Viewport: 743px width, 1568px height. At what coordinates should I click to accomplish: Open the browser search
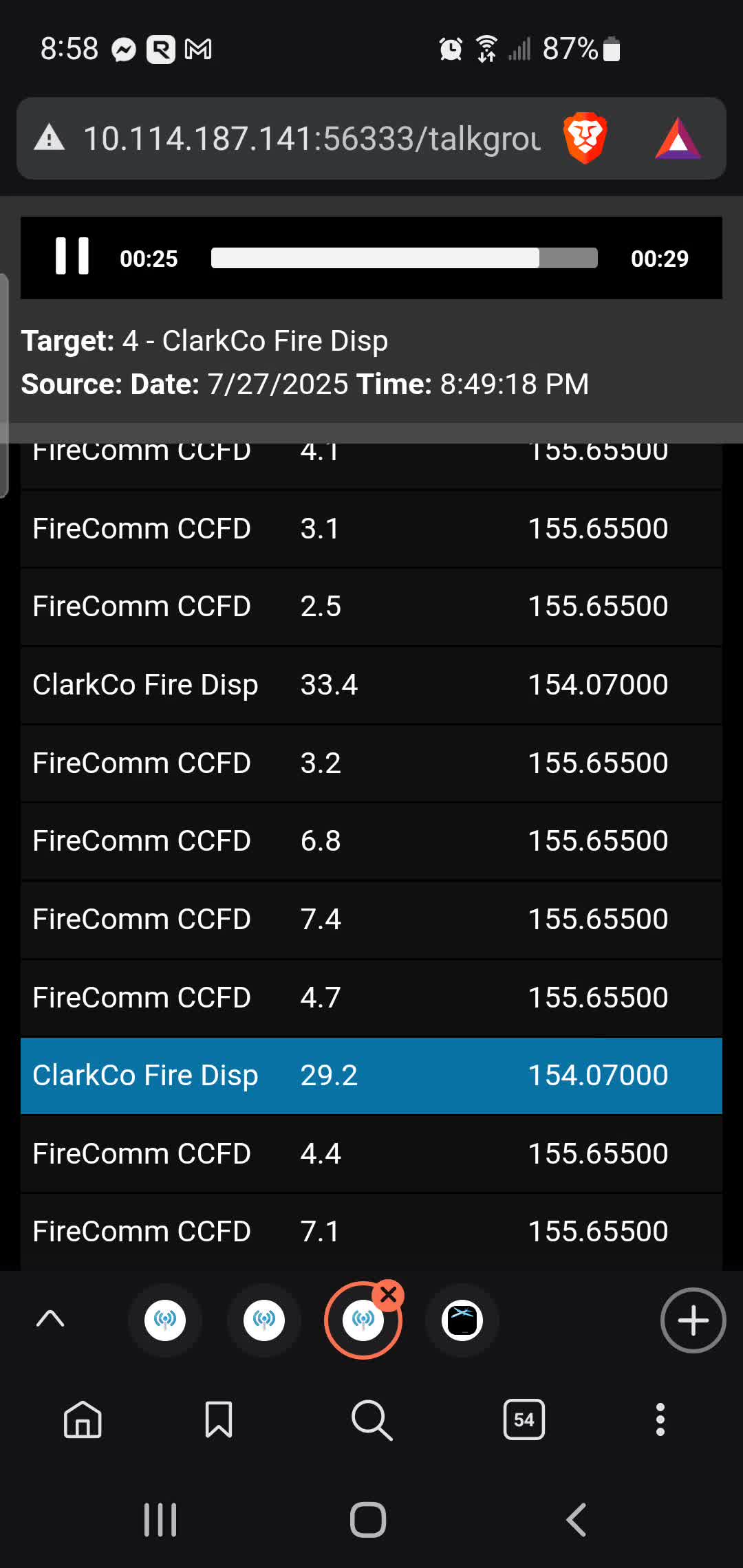coord(371,1419)
